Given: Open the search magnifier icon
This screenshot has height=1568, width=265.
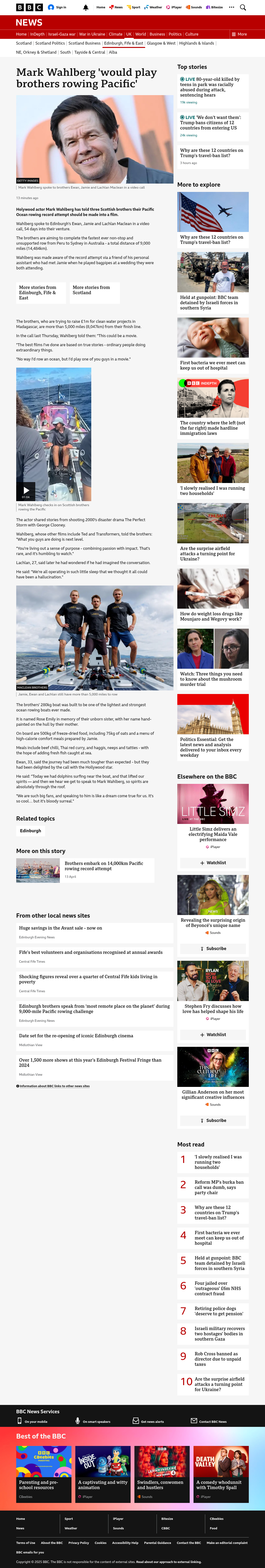Looking at the screenshot, I should 243,7.
